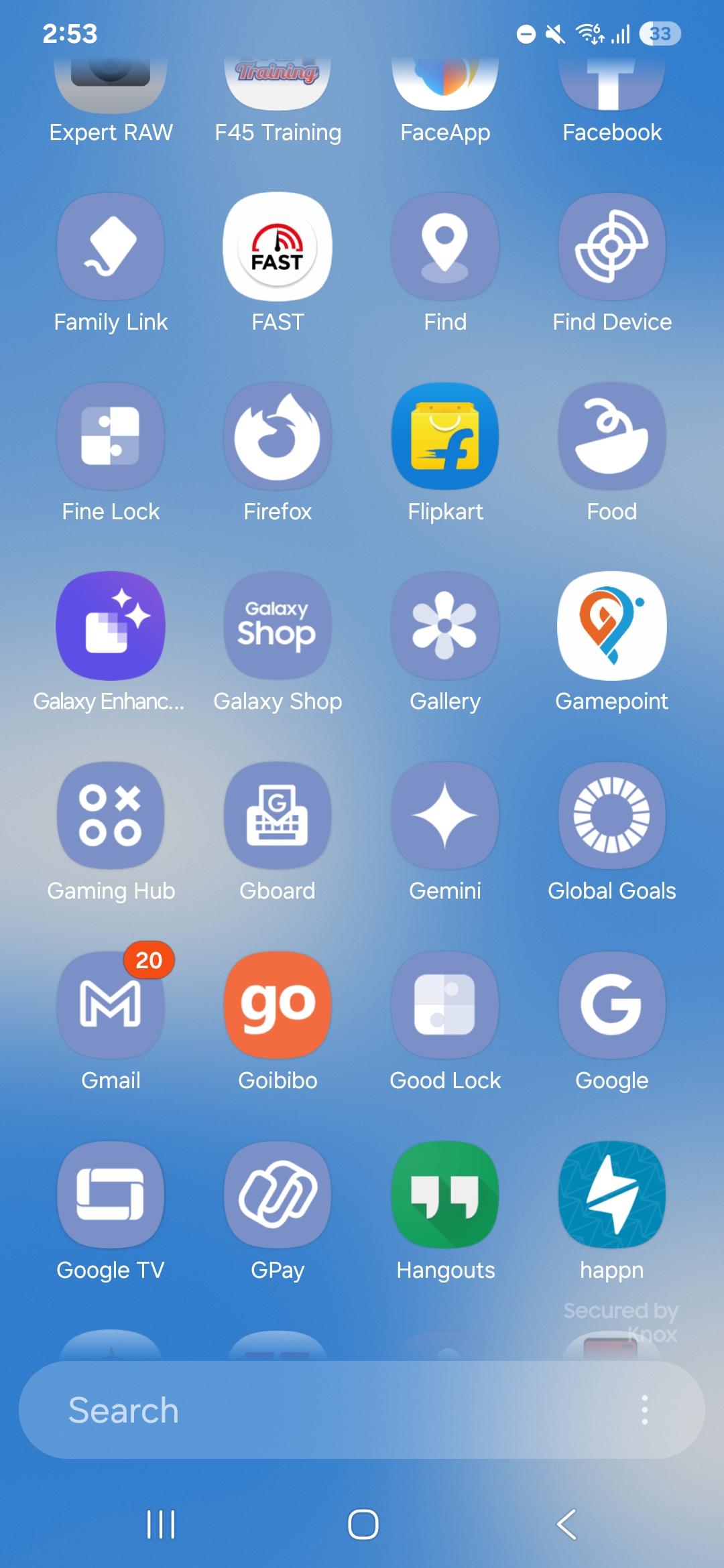Launch Gamepoint

(x=611, y=626)
